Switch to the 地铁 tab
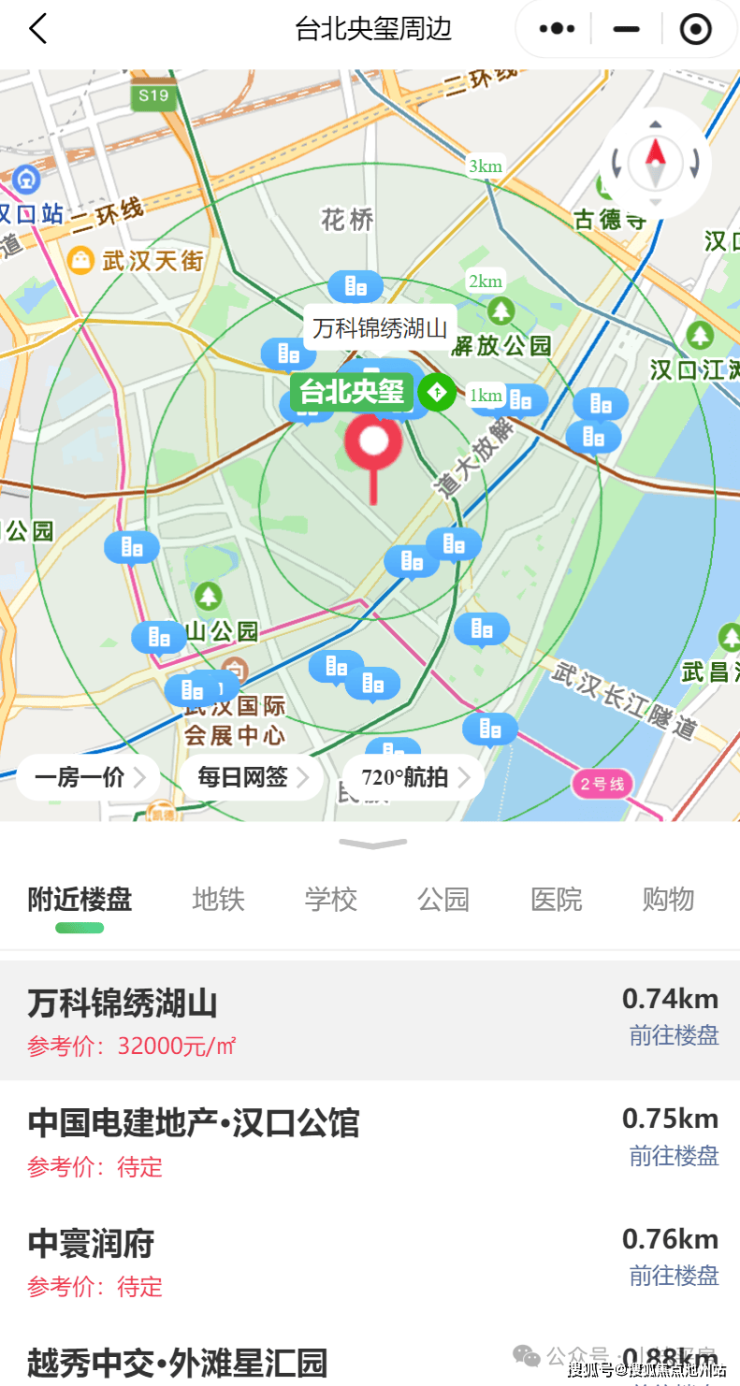Viewport: 740px width, 1386px height. [218, 899]
